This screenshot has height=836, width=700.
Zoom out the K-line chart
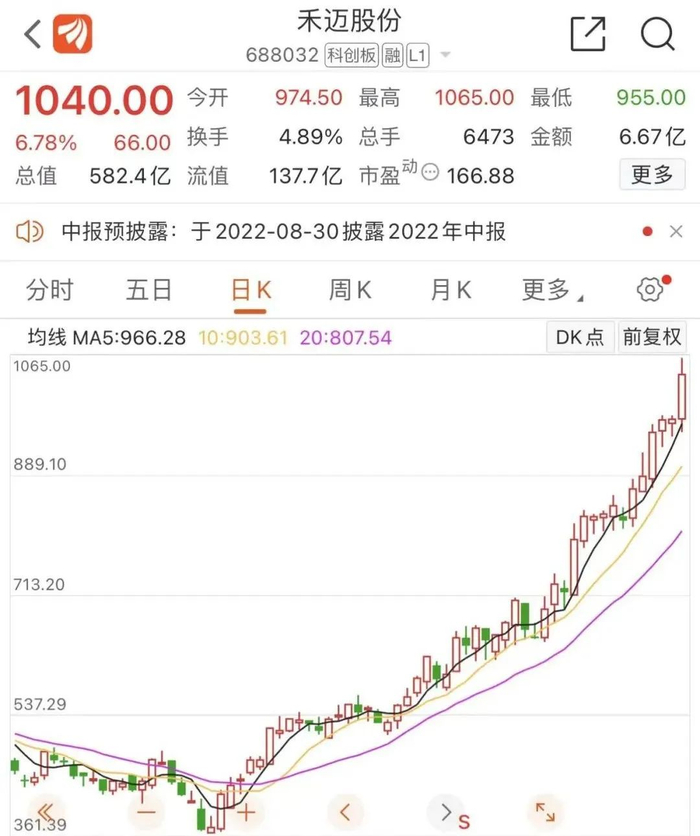[146, 810]
